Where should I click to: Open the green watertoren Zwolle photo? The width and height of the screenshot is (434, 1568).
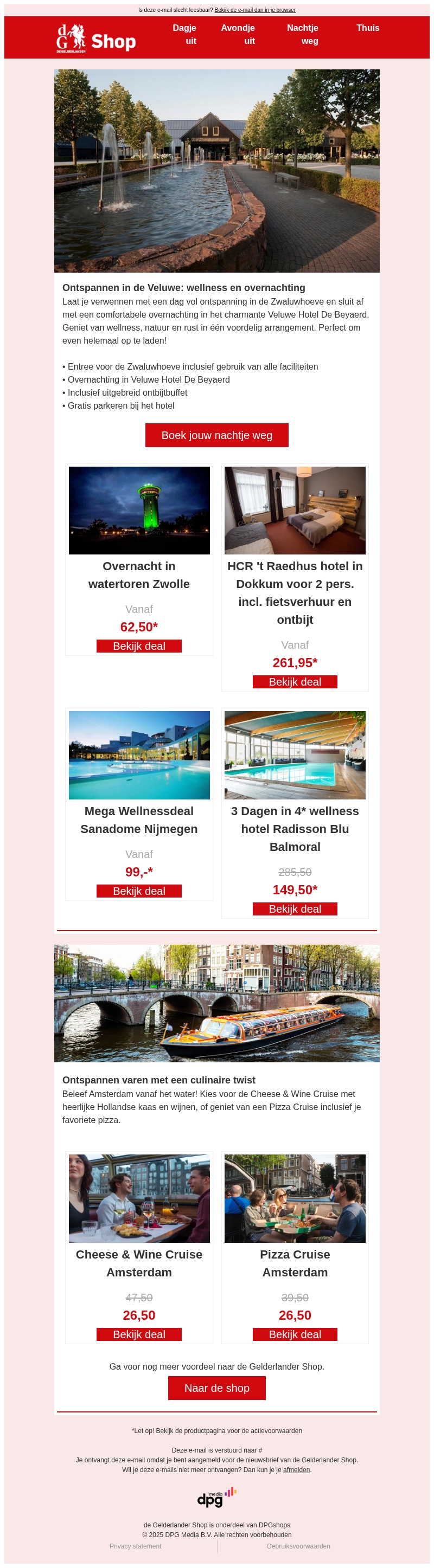point(139,510)
